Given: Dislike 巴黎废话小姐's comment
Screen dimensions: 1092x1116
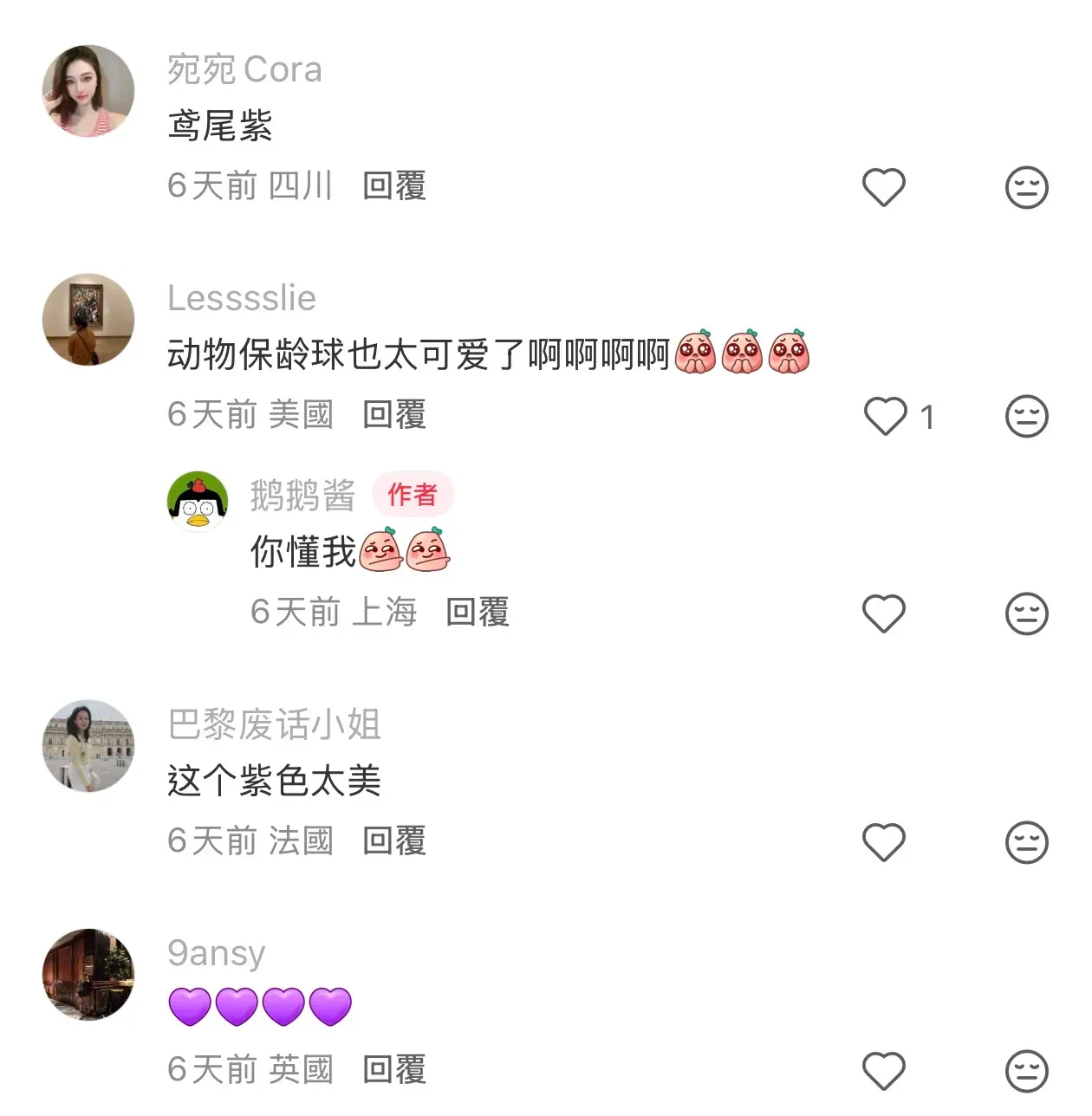Looking at the screenshot, I should 1026,842.
